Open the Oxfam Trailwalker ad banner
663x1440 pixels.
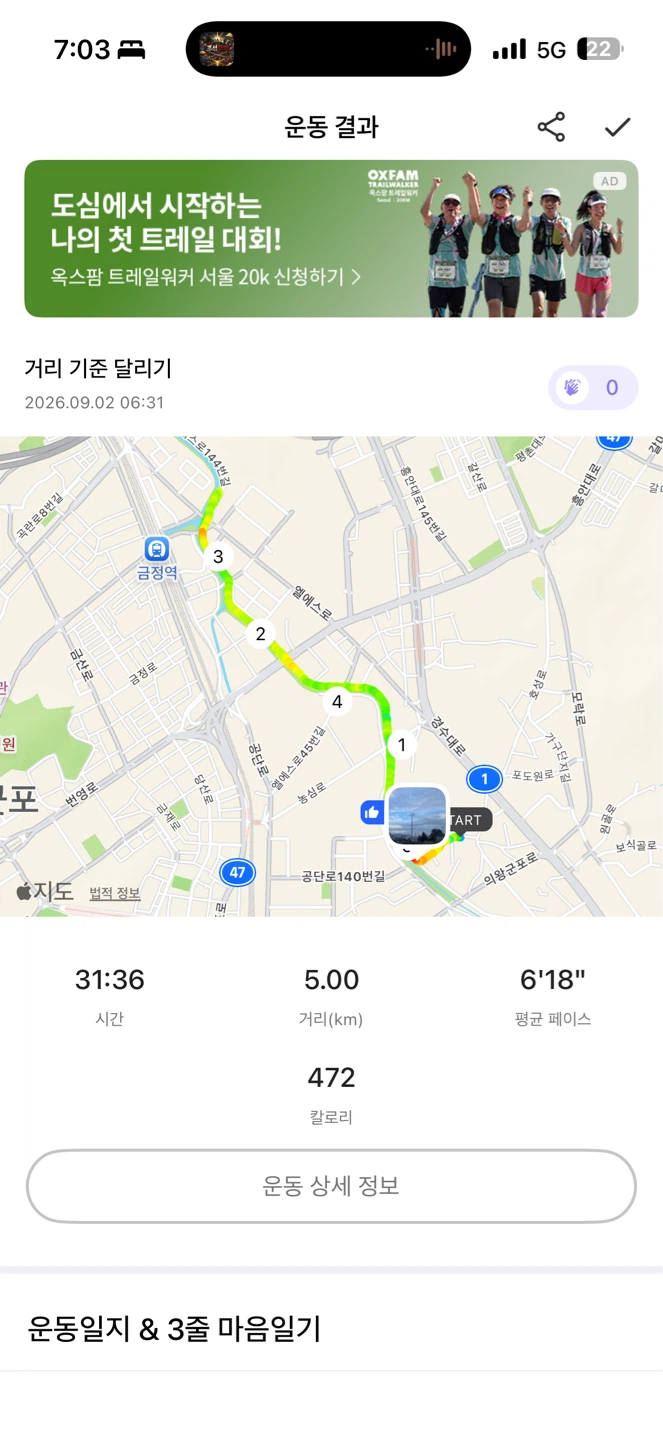coord(331,239)
